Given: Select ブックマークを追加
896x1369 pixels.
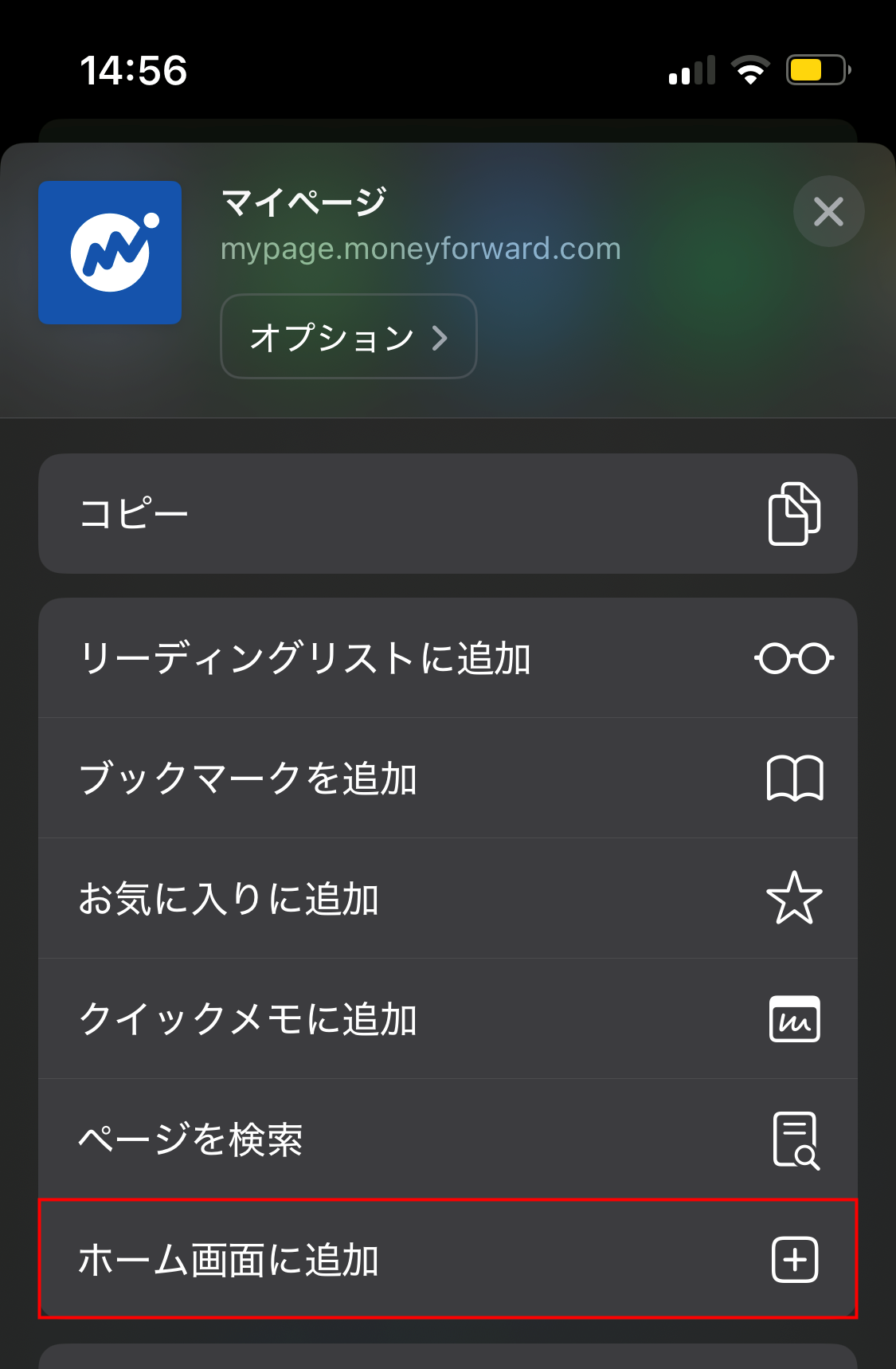Looking at the screenshot, I should (448, 779).
